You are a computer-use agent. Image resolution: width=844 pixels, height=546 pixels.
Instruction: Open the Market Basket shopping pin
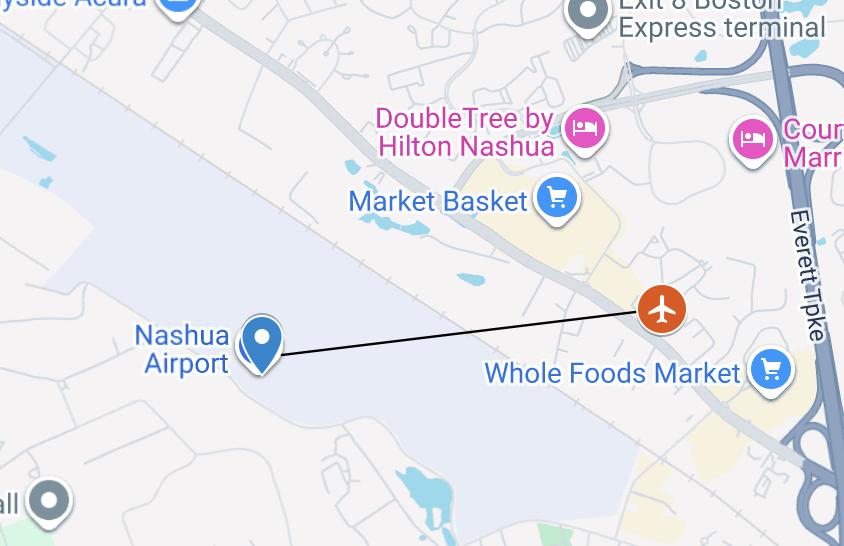pyautogui.click(x=557, y=198)
